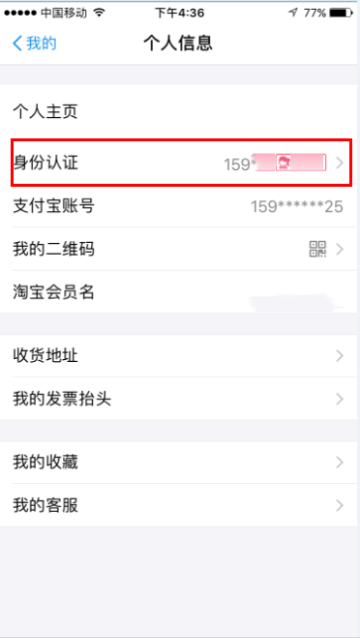Contact 我的客服
360x638 pixels.
[179, 505]
